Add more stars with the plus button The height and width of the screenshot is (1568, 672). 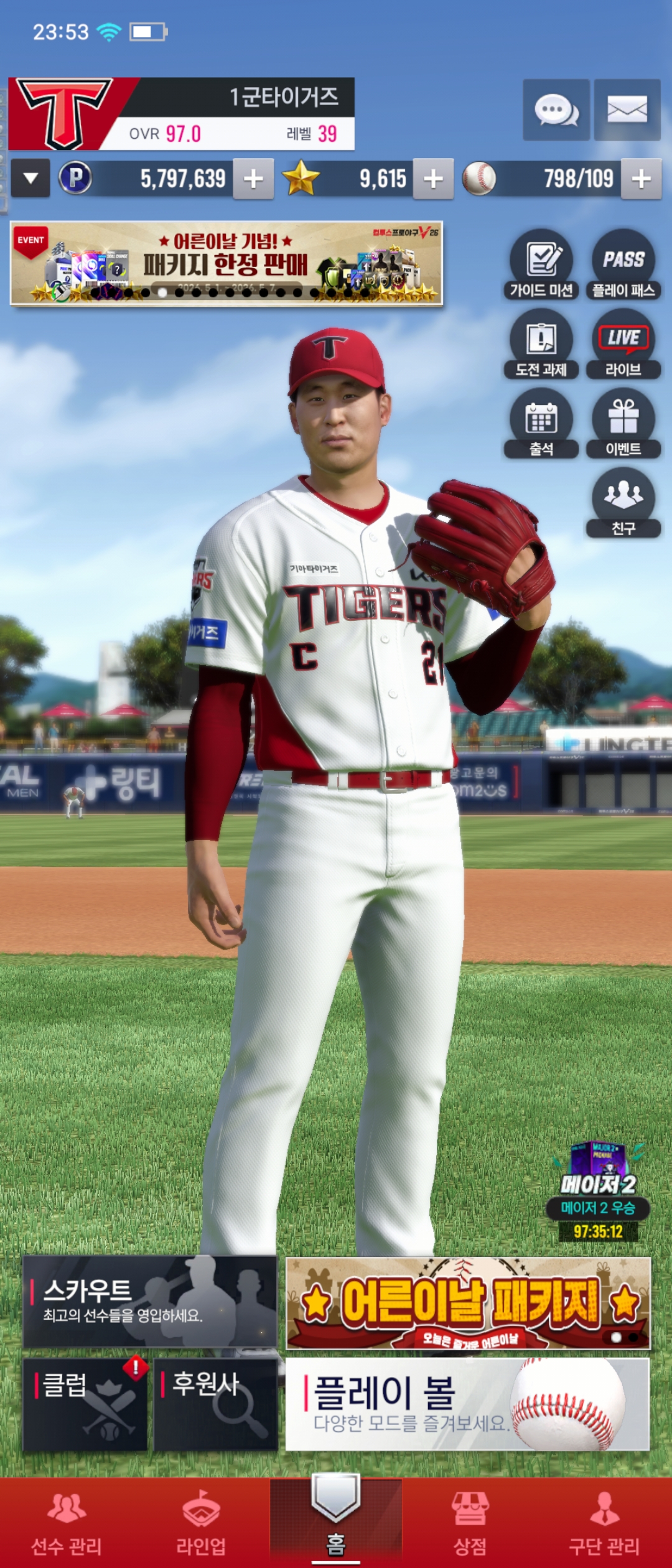[x=433, y=179]
